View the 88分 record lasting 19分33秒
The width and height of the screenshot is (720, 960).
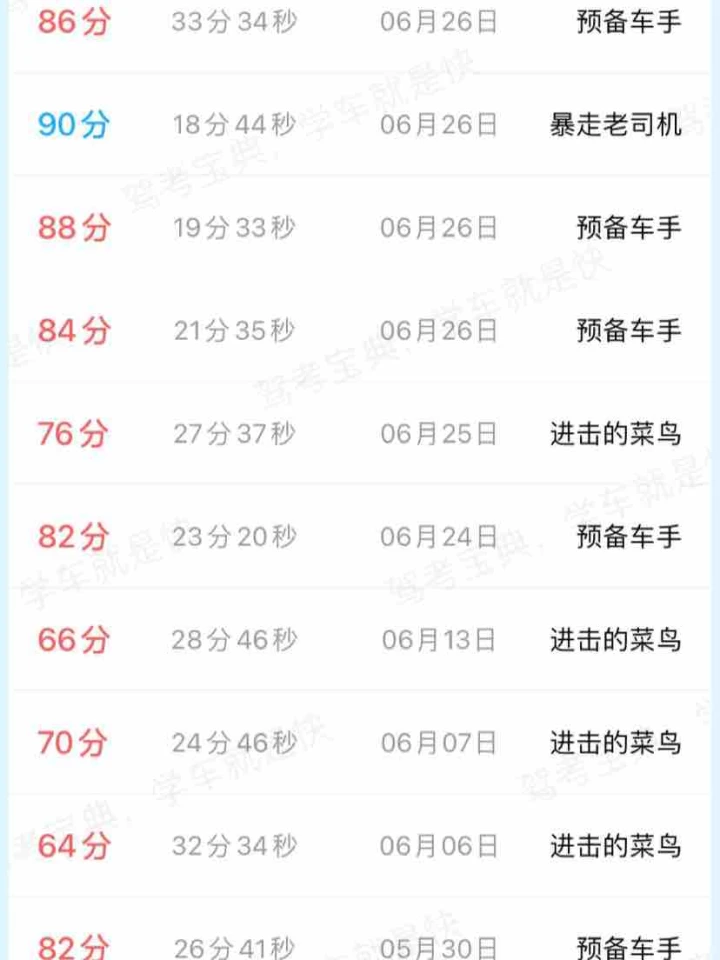coord(360,228)
